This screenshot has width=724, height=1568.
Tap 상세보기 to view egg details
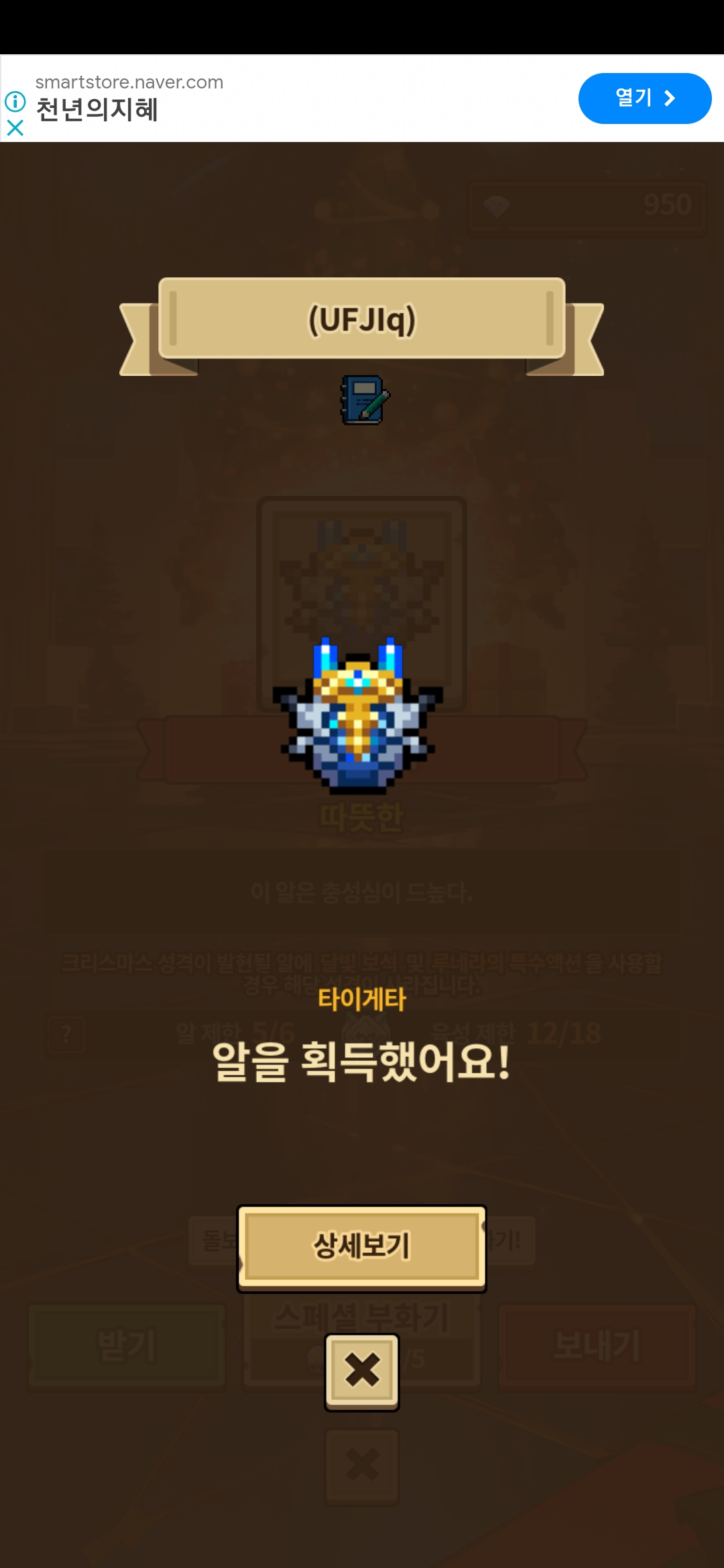[x=361, y=1247]
